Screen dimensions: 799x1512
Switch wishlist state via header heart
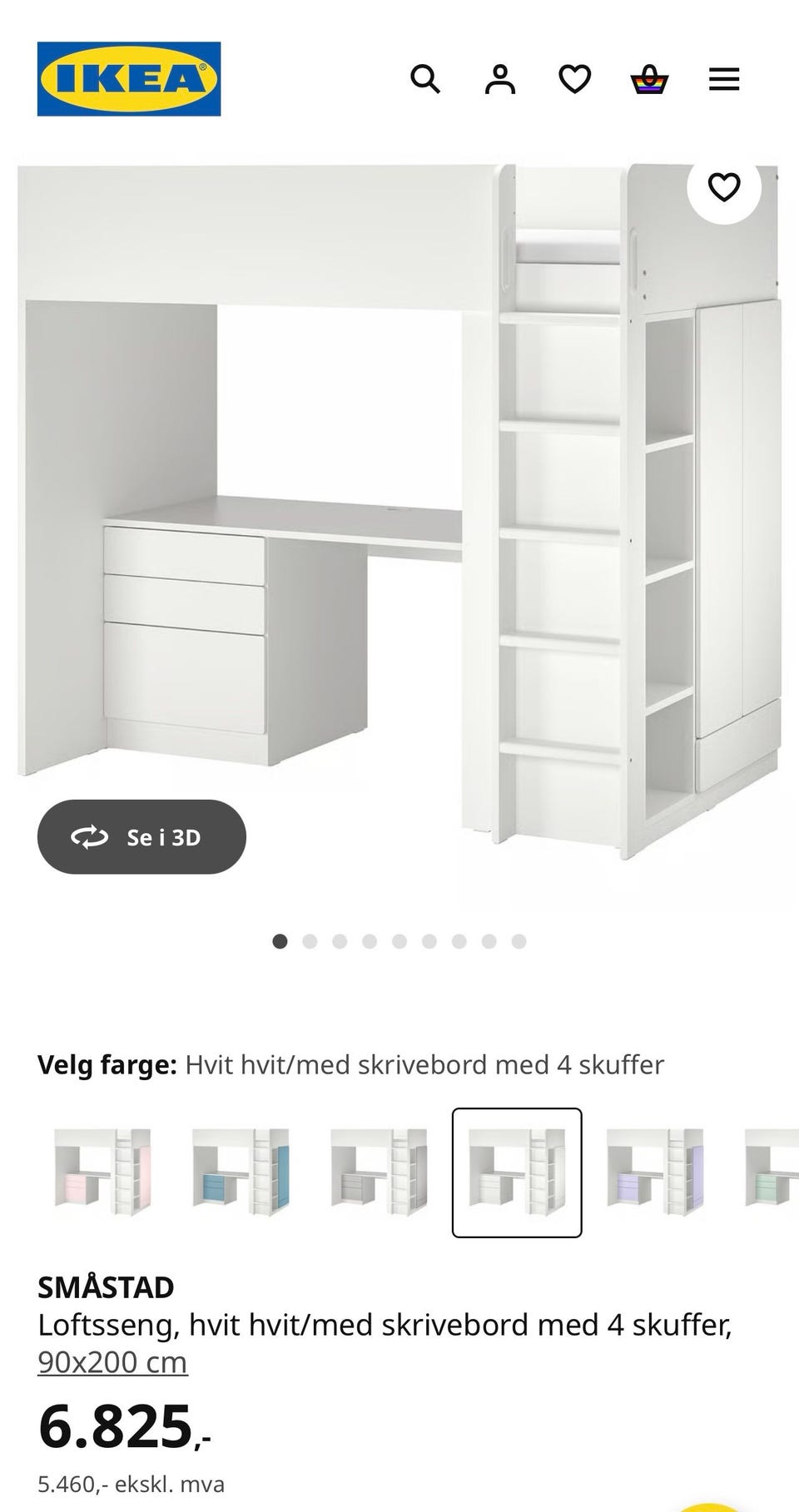574,79
